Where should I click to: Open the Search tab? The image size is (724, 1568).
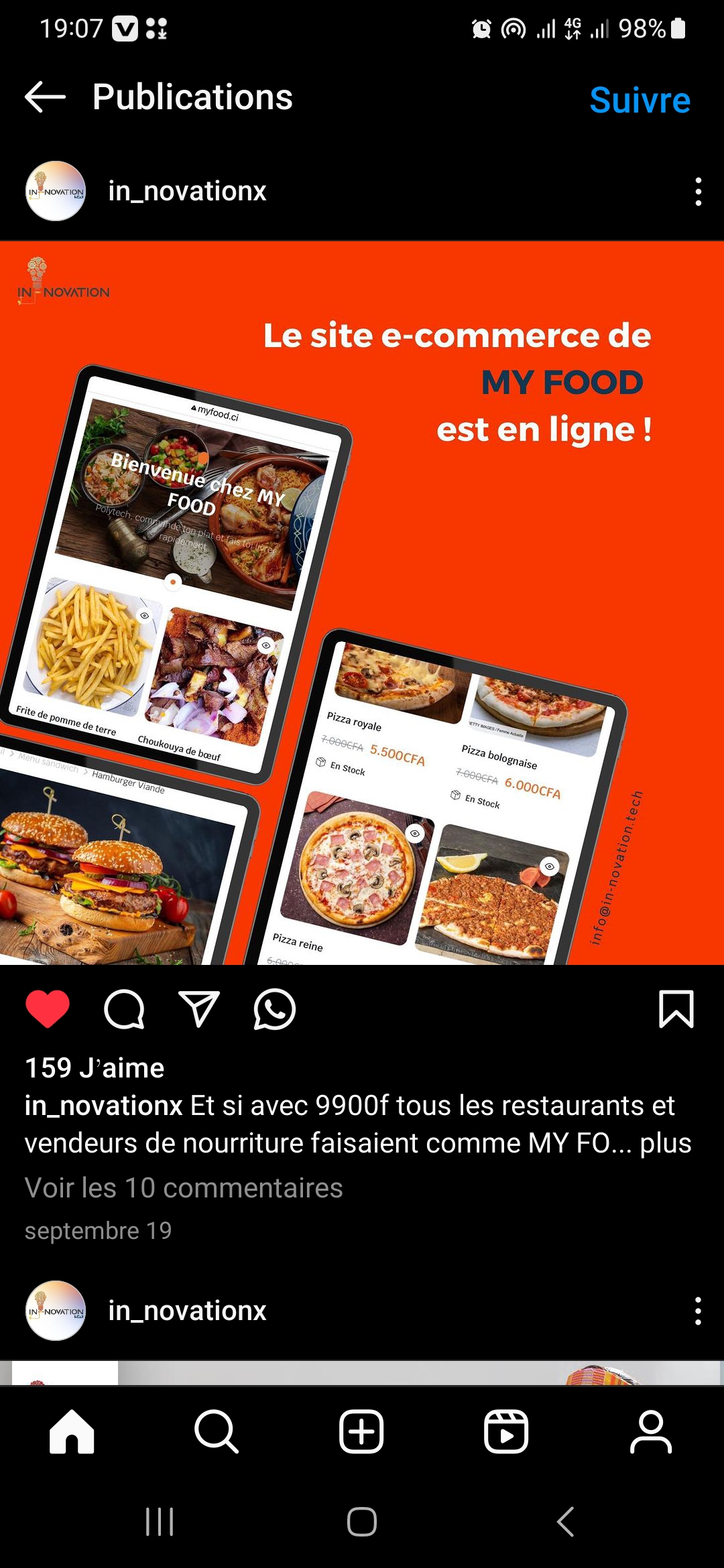(217, 1431)
